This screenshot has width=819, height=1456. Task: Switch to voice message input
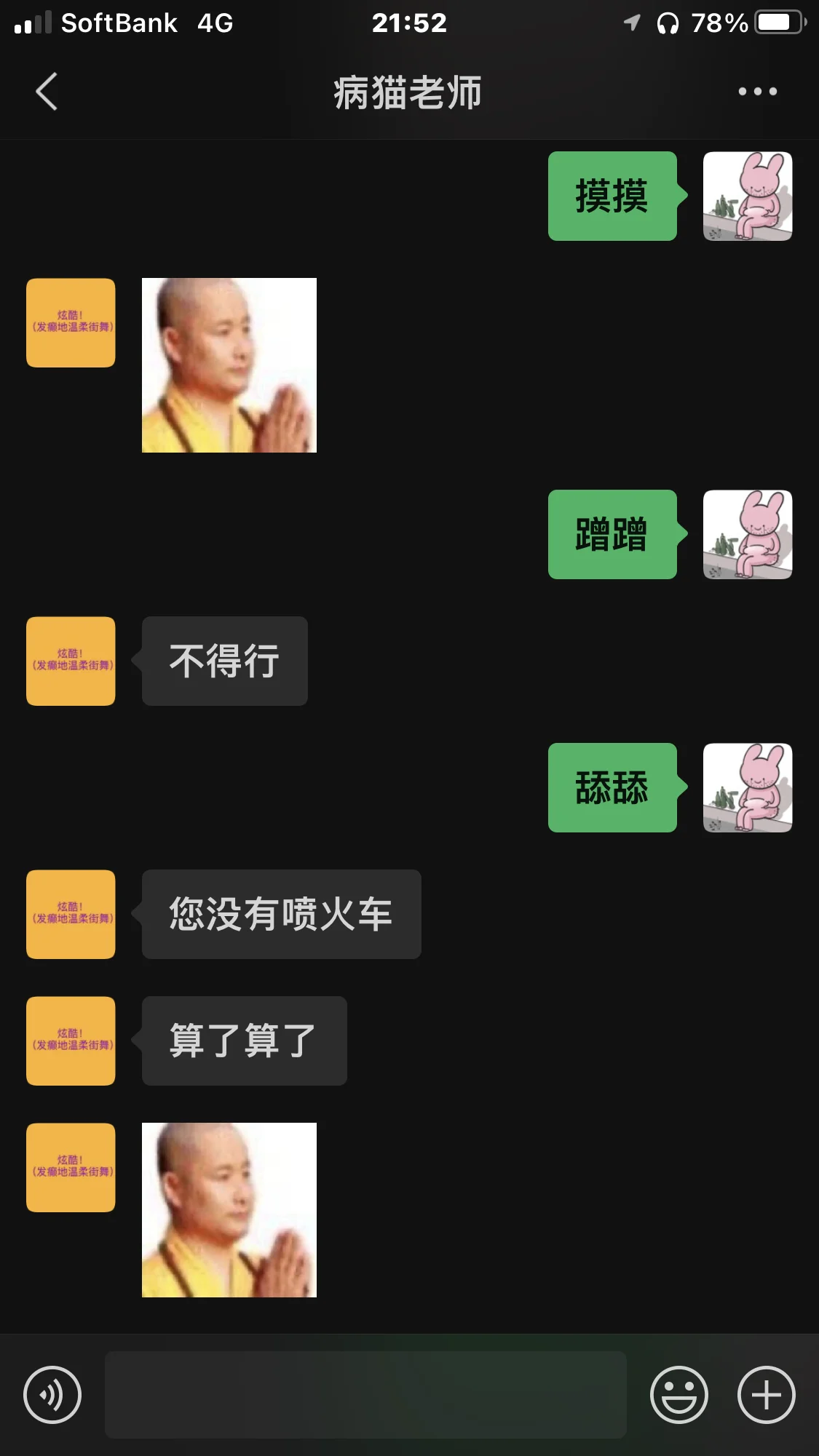(x=52, y=1394)
